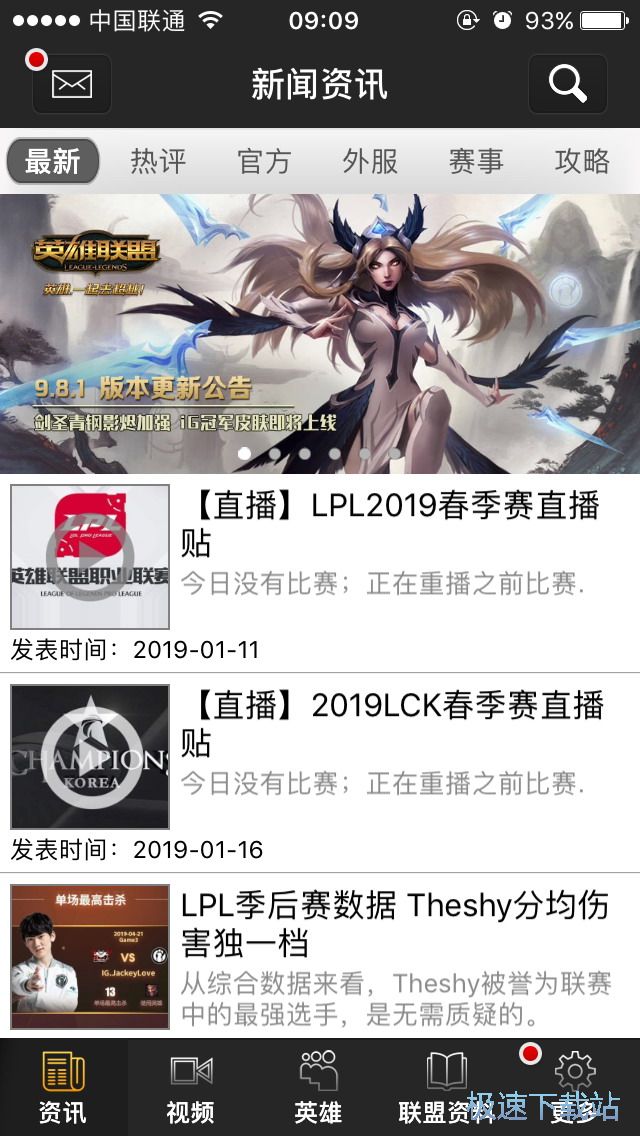Screen dimensions: 640x1136
Task: Switch to the 外服 tab
Action: coord(370,161)
